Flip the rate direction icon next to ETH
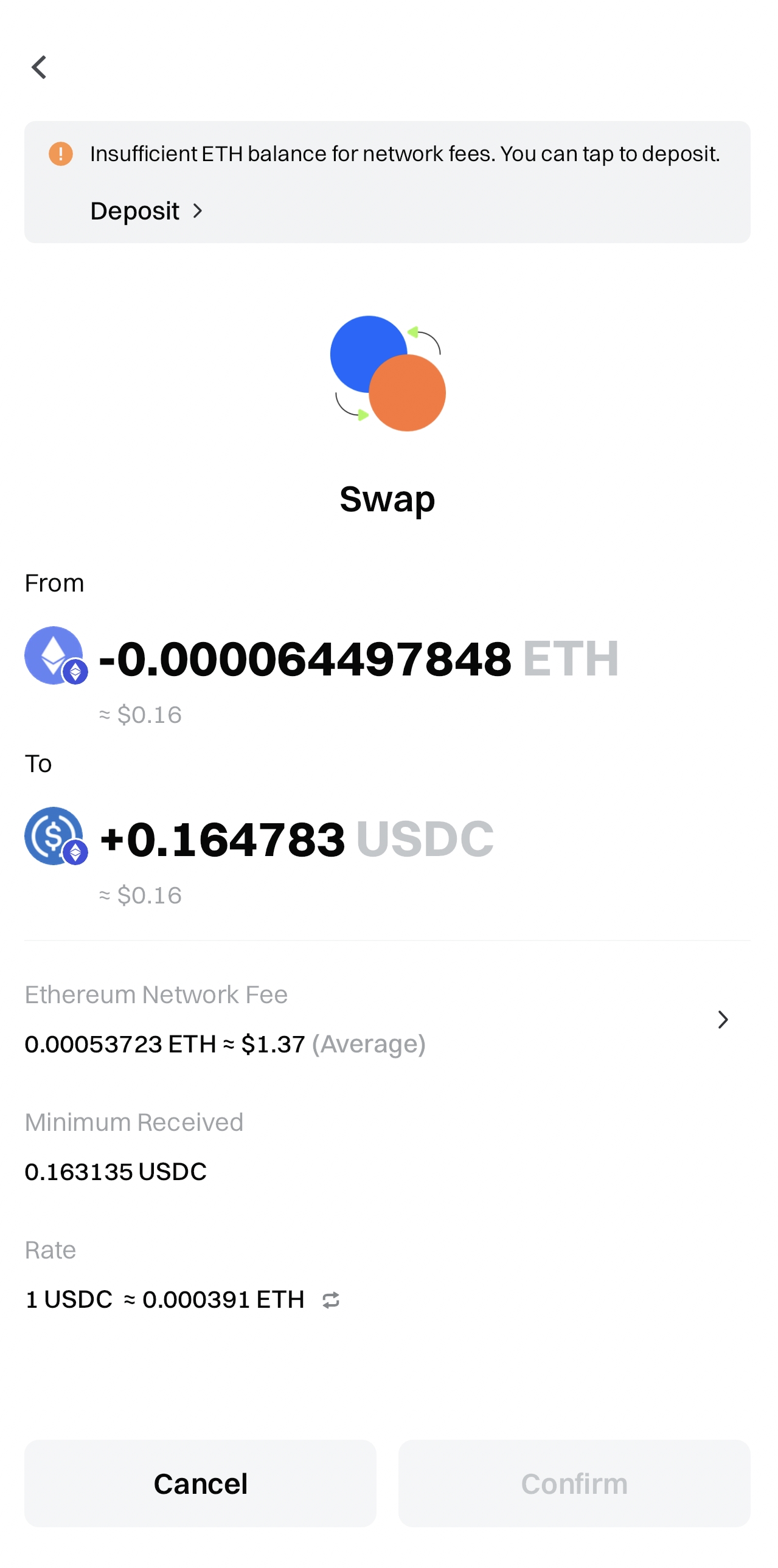The image size is (778, 1568). [x=330, y=1300]
